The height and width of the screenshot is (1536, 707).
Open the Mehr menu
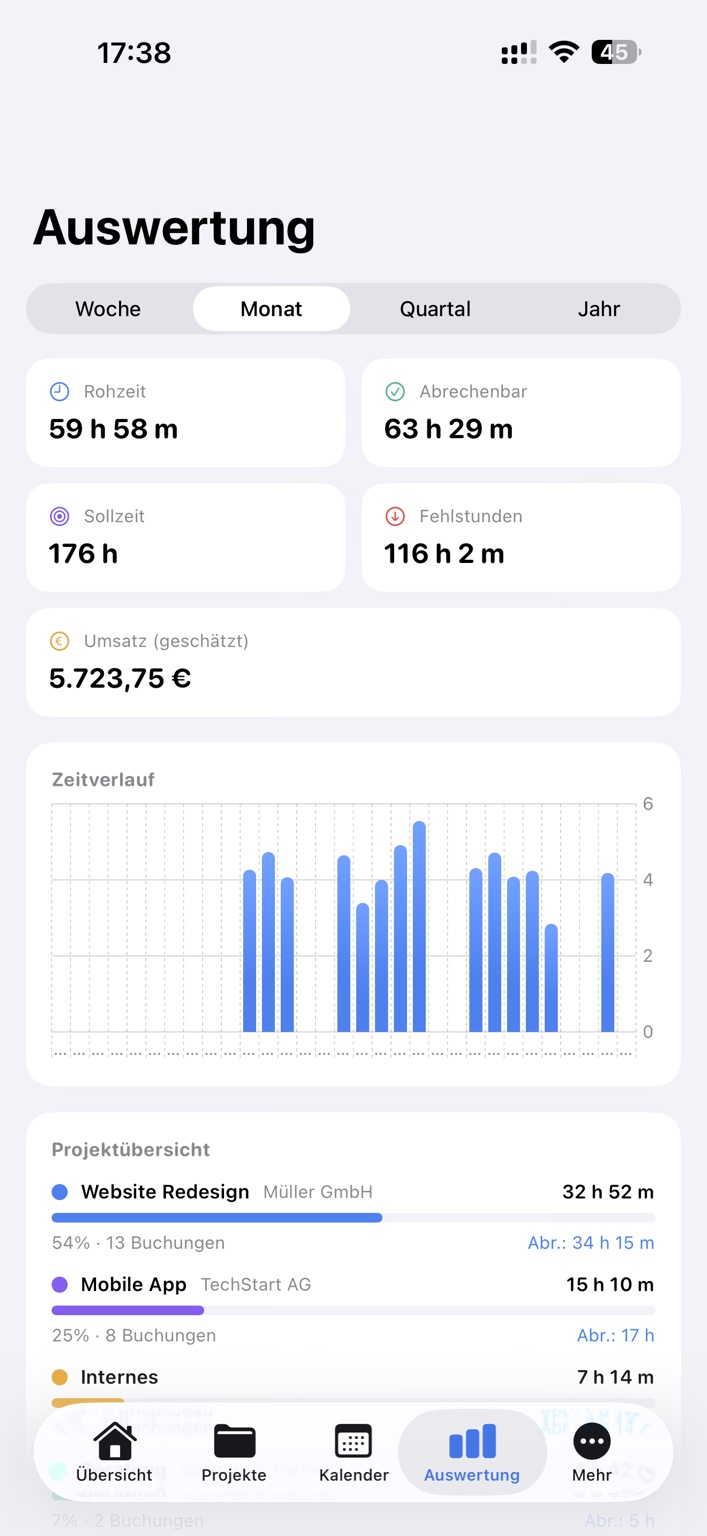tap(592, 1452)
